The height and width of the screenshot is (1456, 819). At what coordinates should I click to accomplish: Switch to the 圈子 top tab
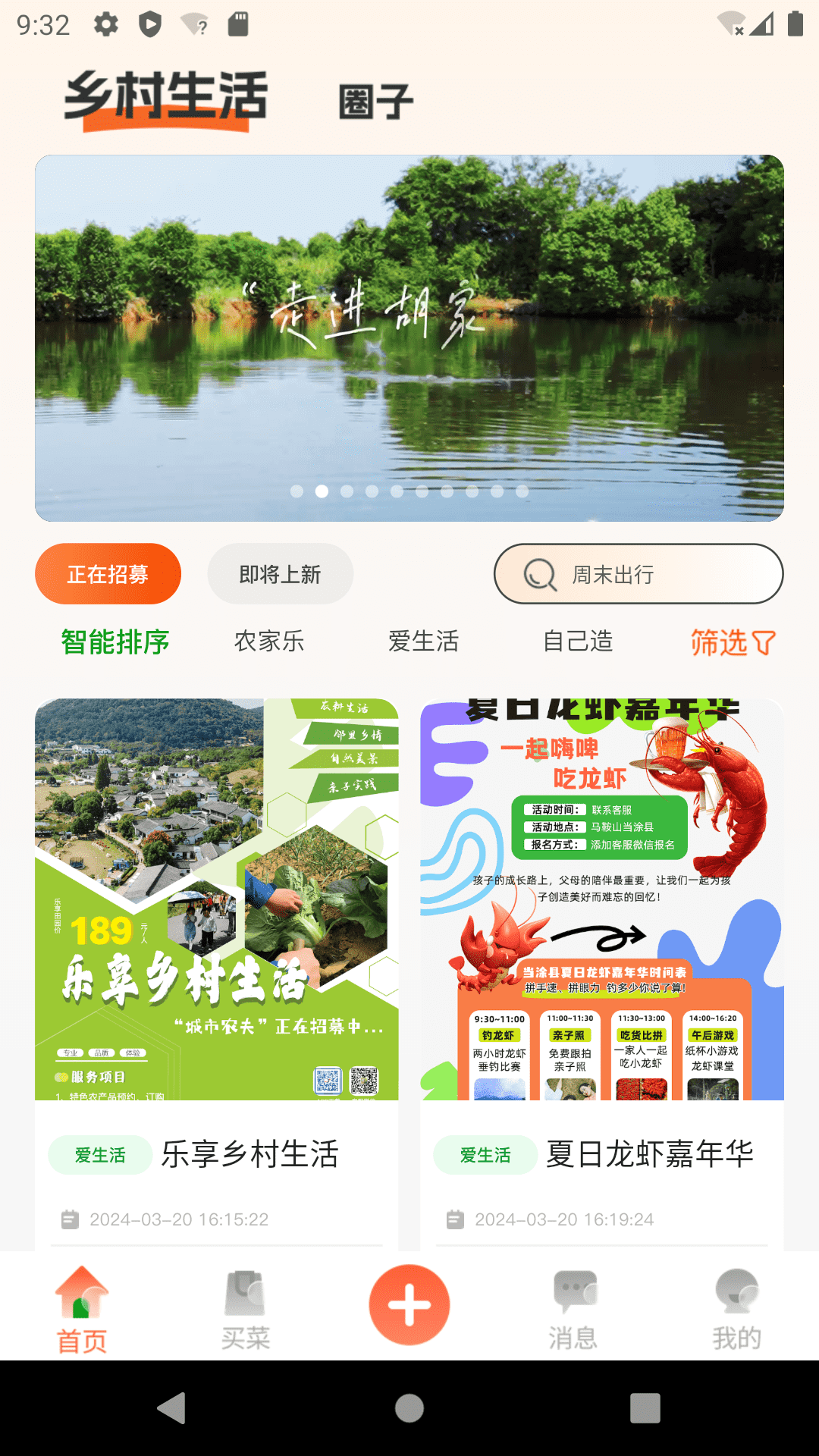(x=375, y=102)
